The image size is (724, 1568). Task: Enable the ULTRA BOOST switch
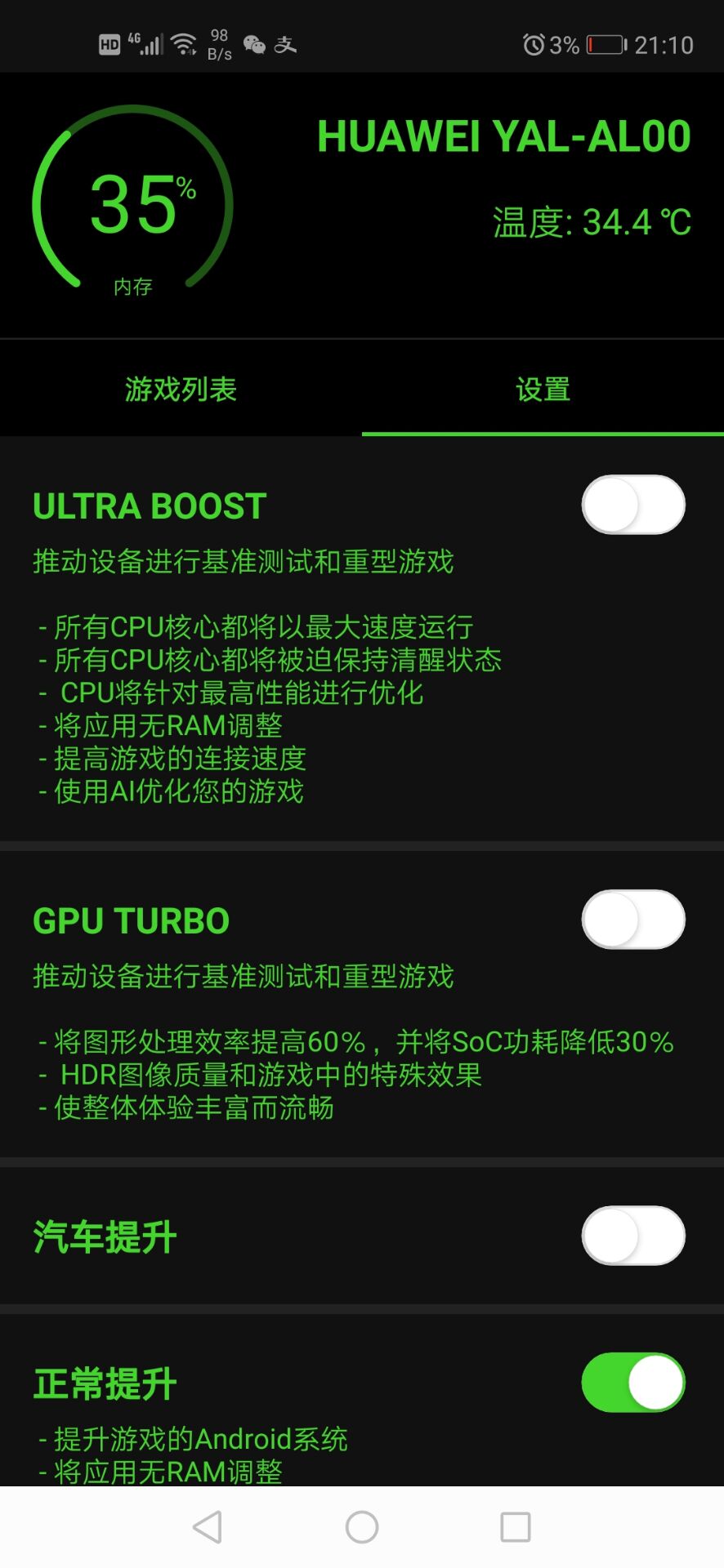[x=632, y=505]
